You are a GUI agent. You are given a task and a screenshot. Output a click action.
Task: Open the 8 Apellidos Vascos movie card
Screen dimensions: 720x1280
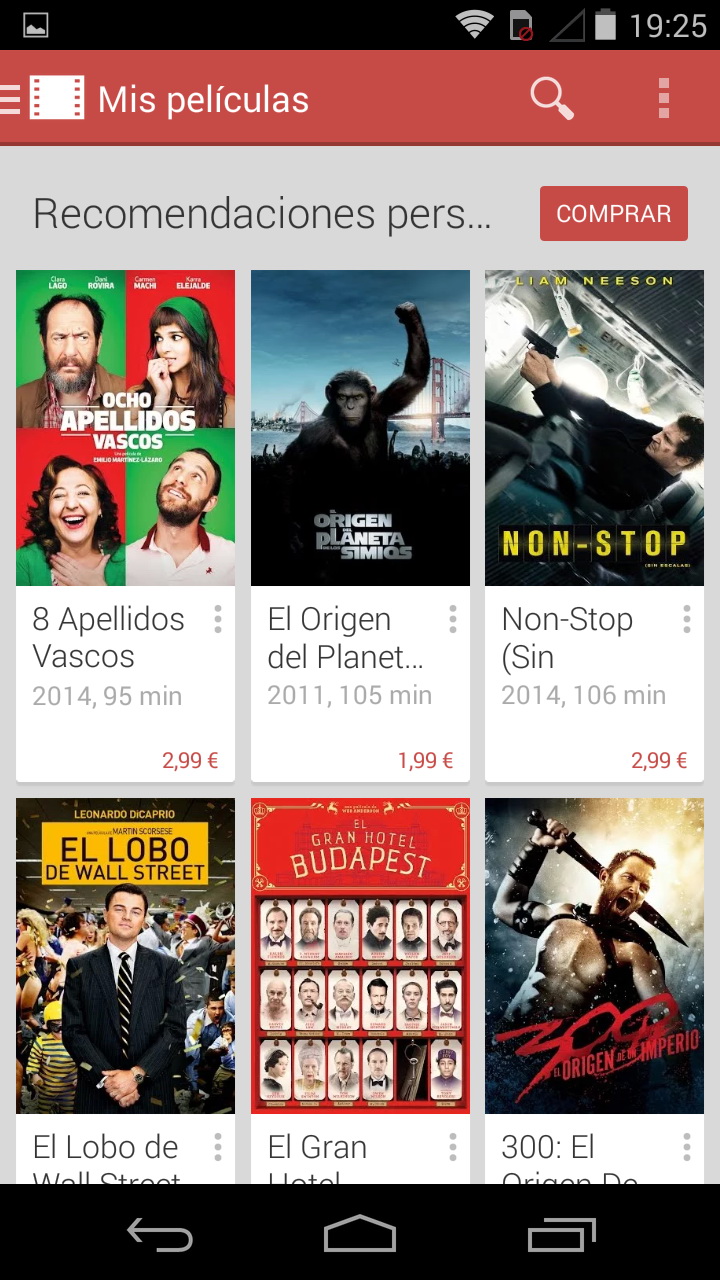(125, 428)
